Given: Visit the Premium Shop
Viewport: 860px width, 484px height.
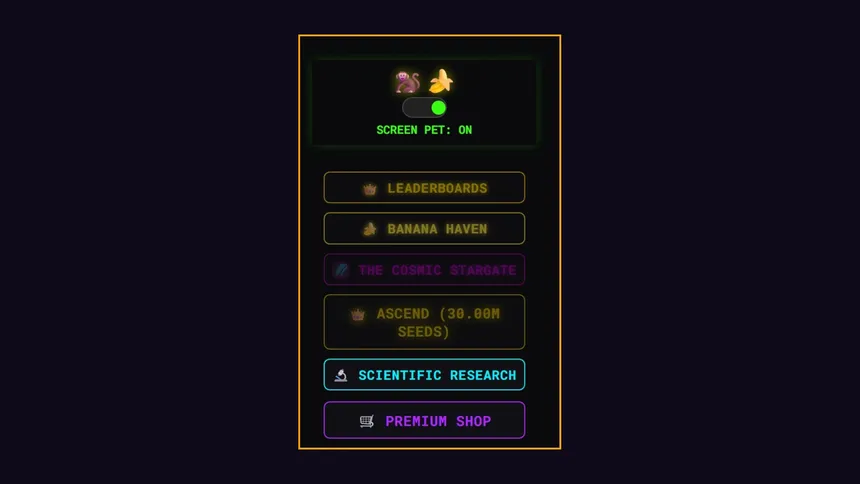Looking at the screenshot, I should pos(424,421).
